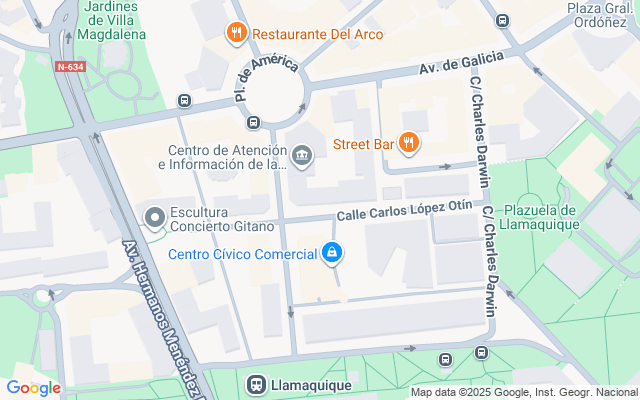This screenshot has height=400, width=640.
Task: Tap the Centro Cívico Comercial shopping pin
Action: point(332,254)
